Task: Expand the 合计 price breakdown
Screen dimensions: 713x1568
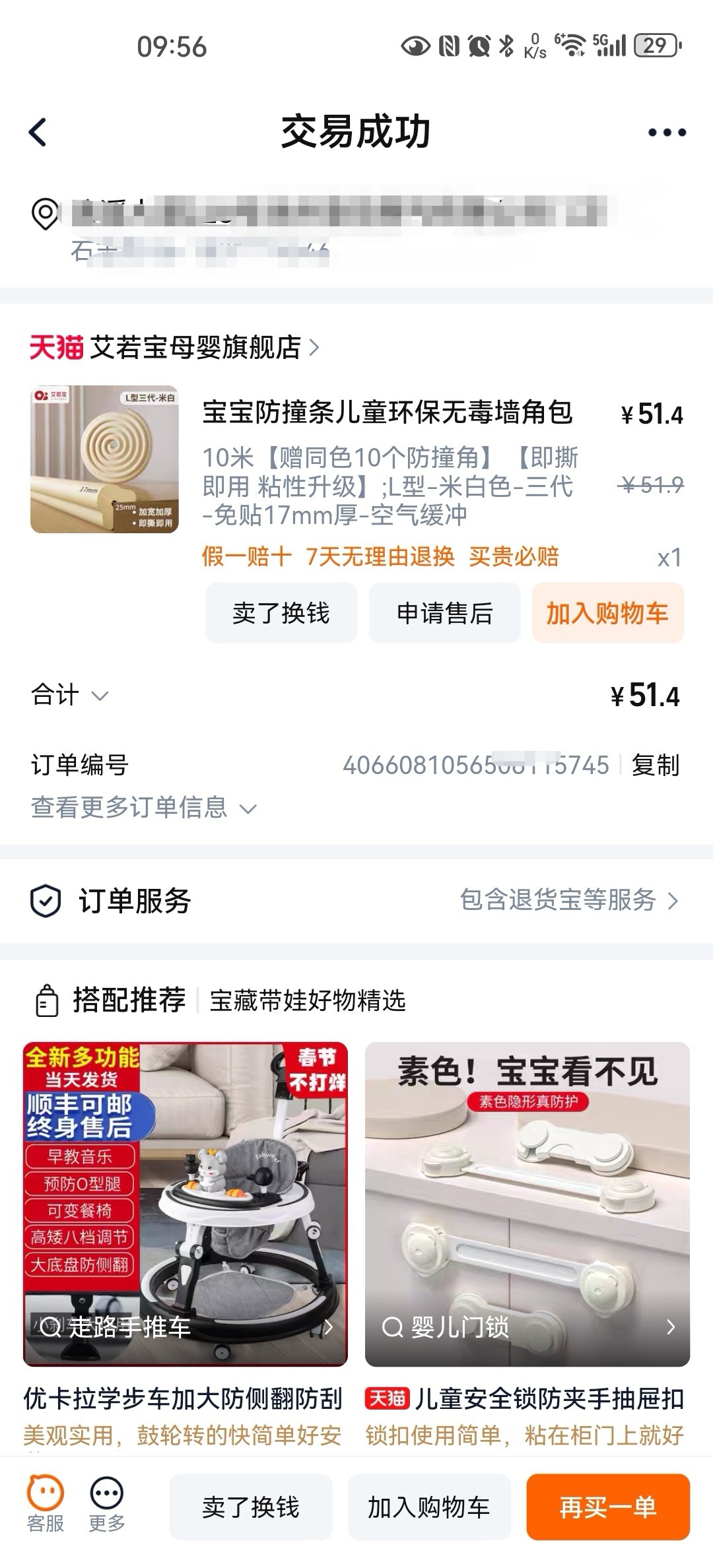Action: pos(70,695)
